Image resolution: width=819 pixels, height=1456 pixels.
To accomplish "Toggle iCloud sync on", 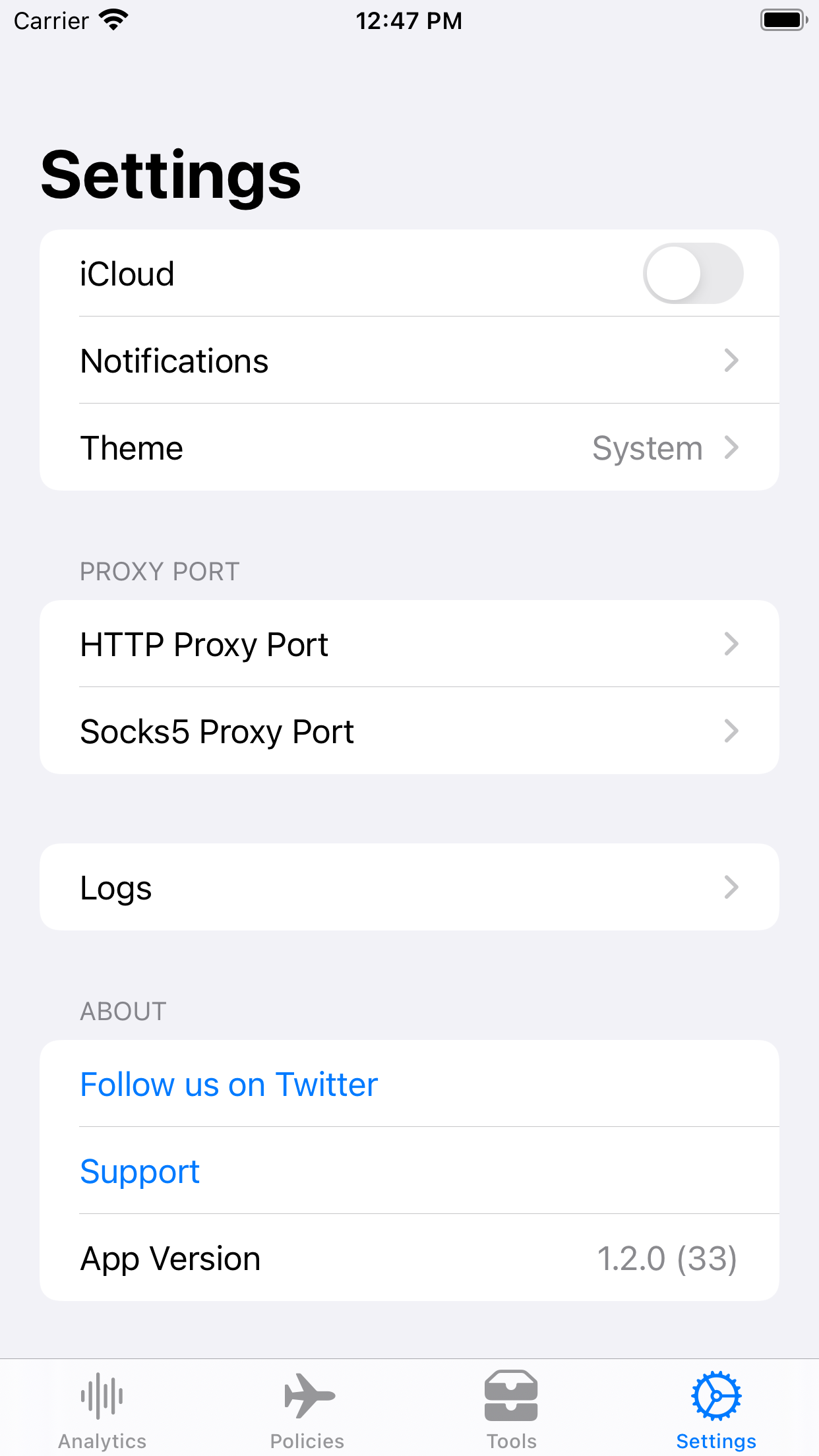I will coord(694,274).
